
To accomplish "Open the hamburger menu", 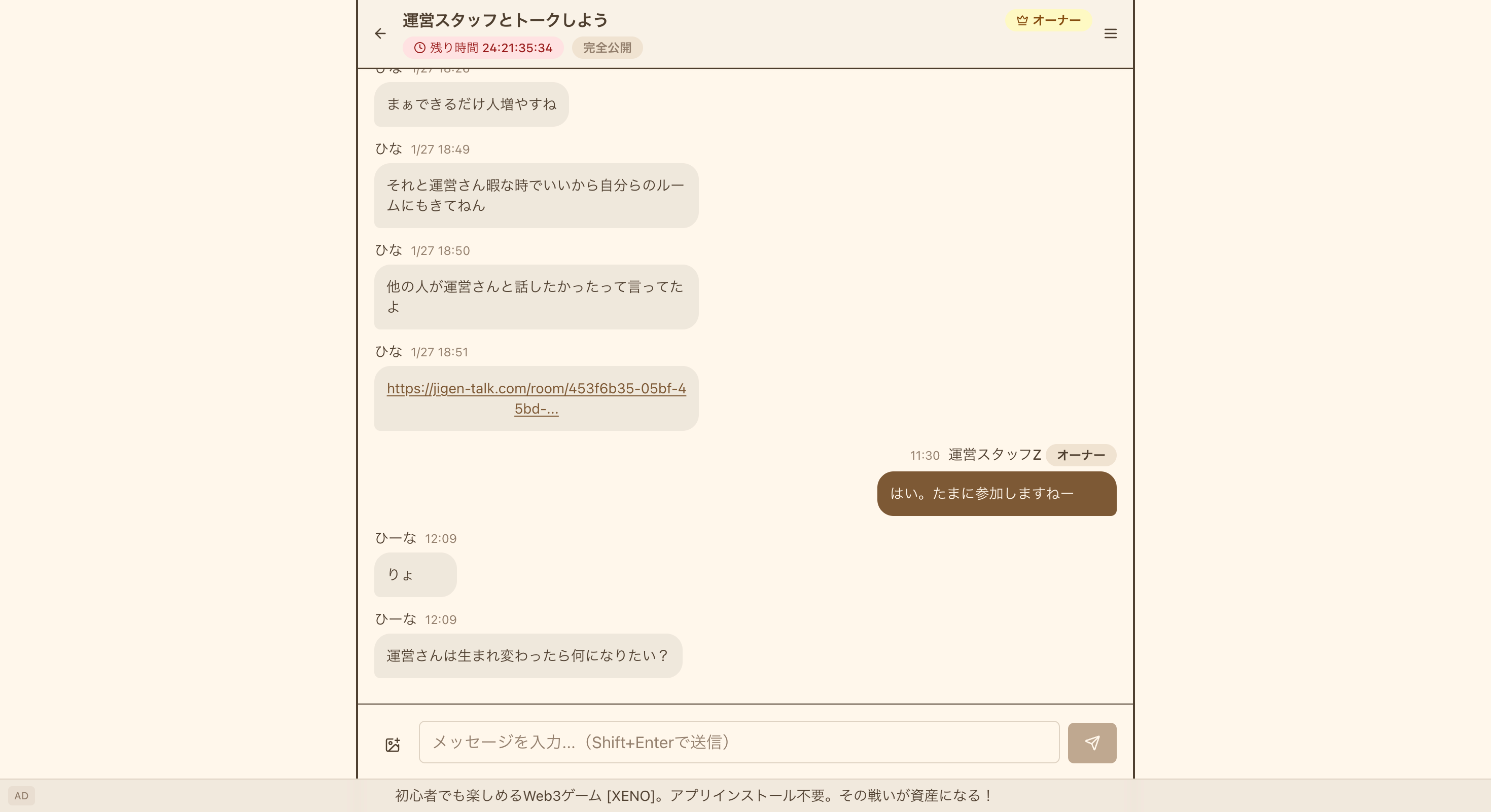I will pyautogui.click(x=1110, y=33).
